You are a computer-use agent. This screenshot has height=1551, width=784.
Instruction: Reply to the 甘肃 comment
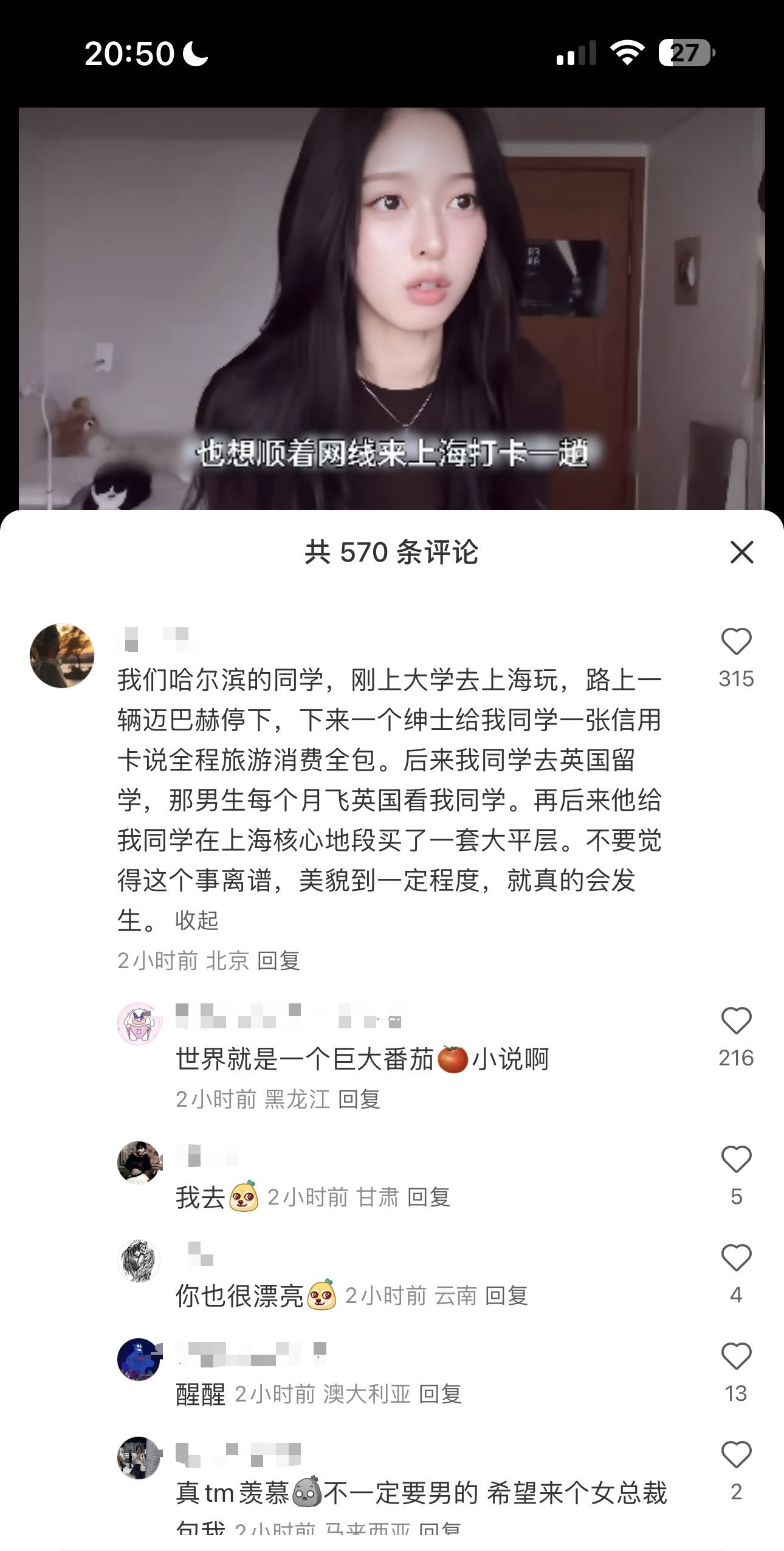(428, 1197)
